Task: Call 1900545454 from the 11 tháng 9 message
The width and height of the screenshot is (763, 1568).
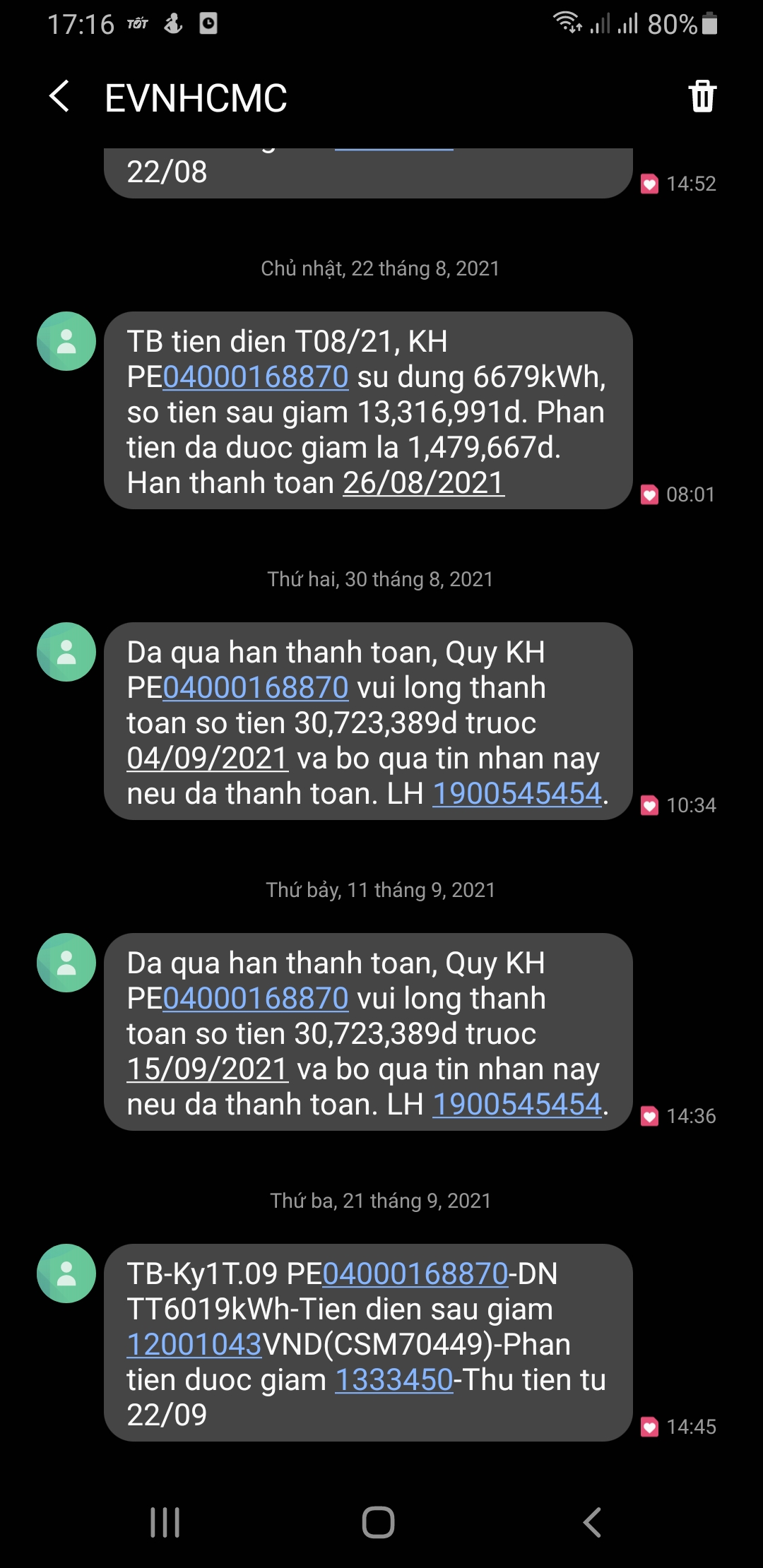Action: click(517, 1105)
